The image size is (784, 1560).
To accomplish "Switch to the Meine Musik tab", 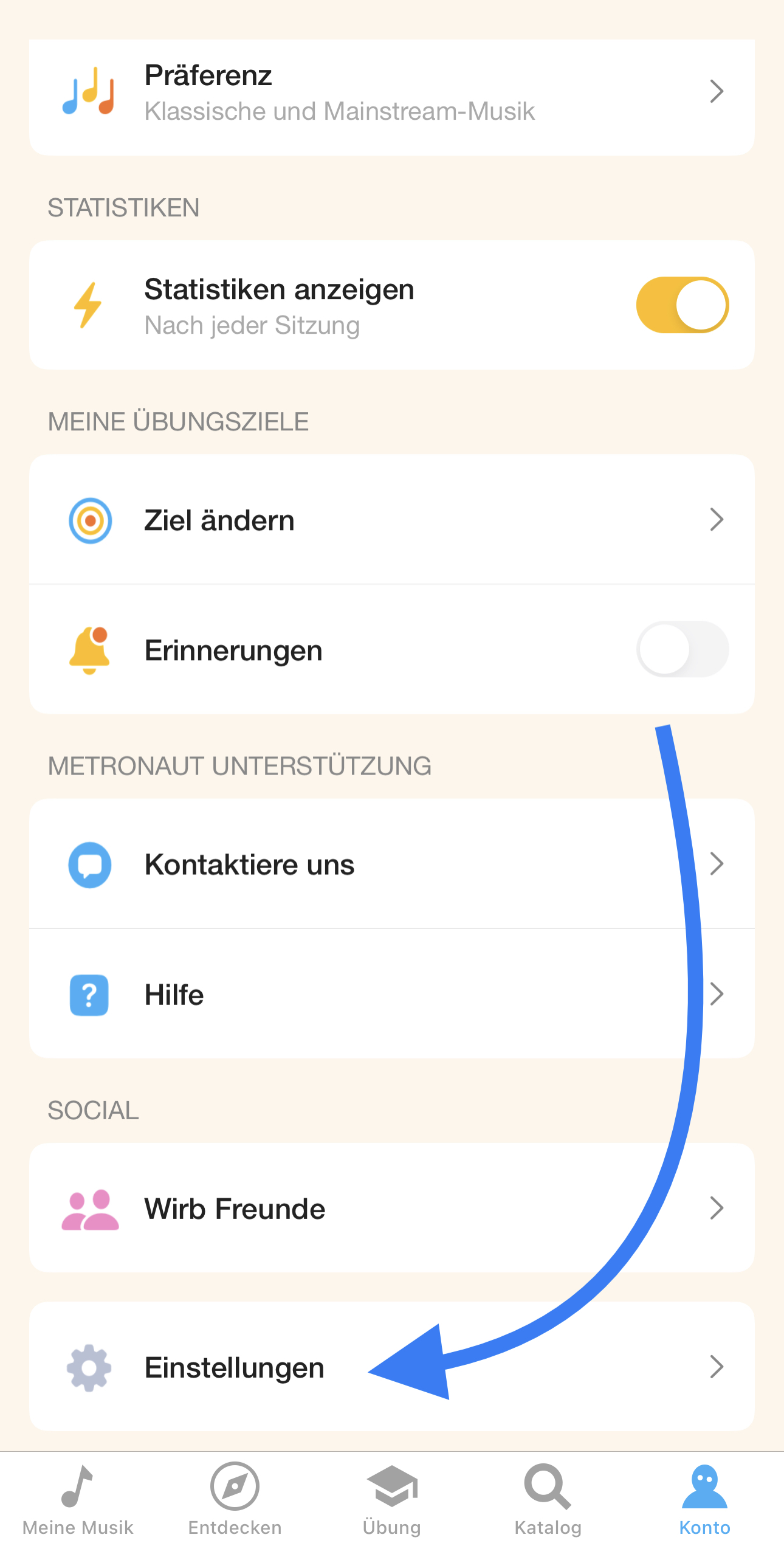I will pos(78,1500).
